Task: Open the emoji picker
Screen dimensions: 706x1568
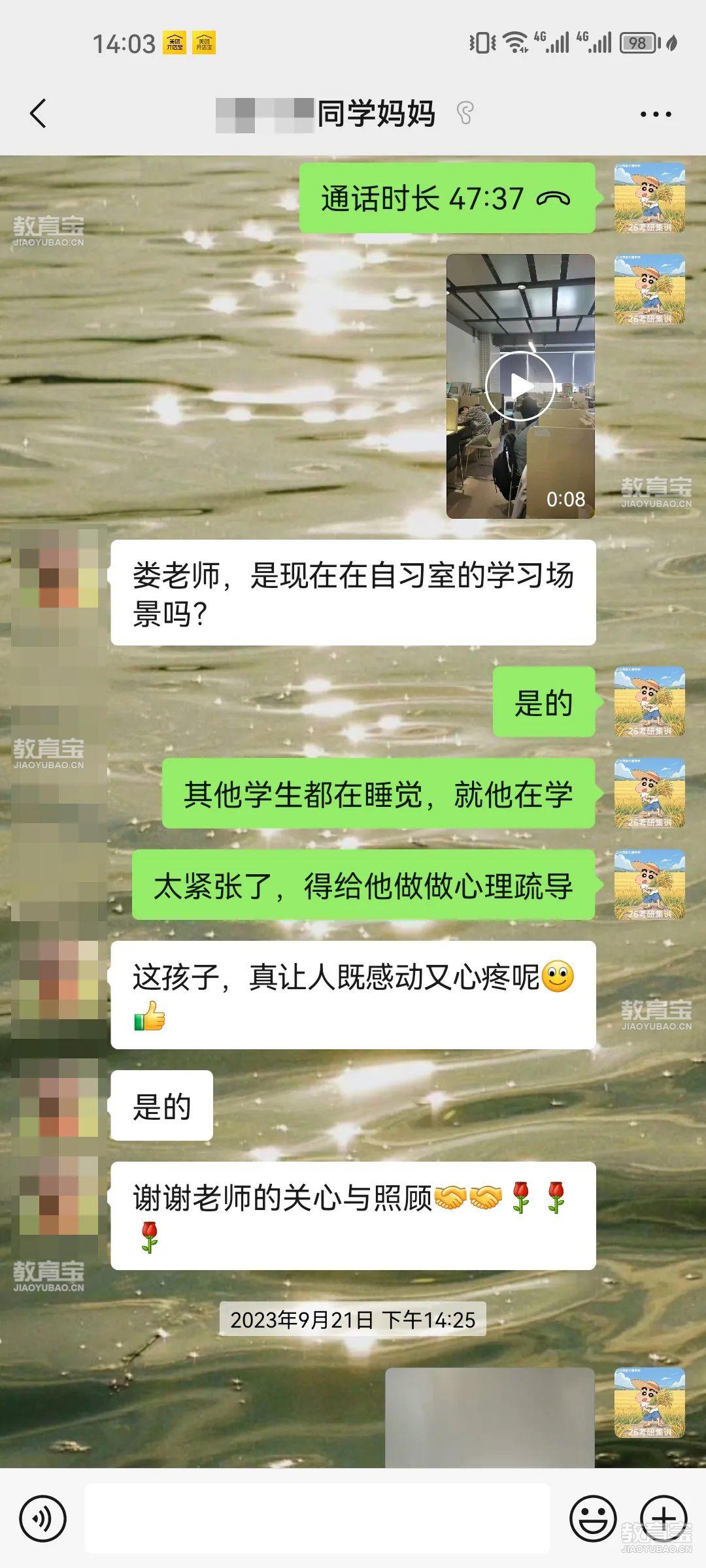Action: coord(592,1519)
